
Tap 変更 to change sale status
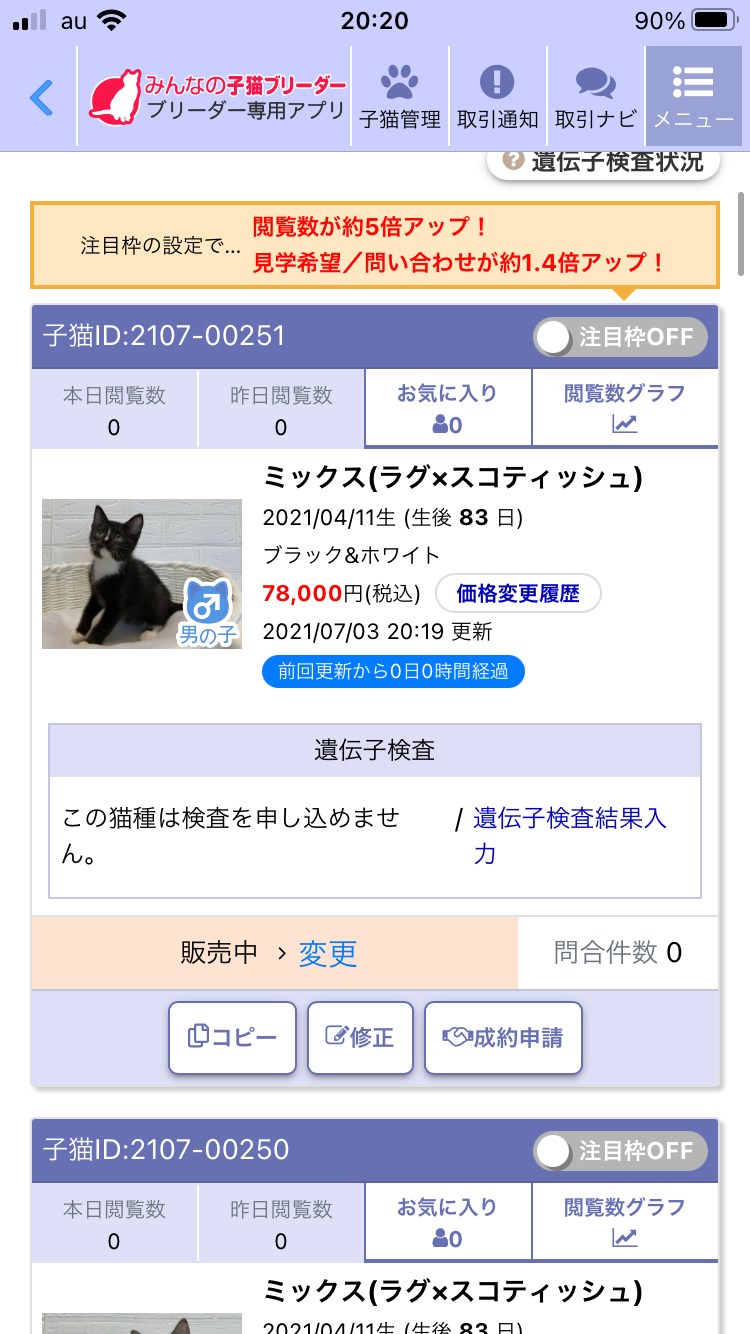[327, 953]
